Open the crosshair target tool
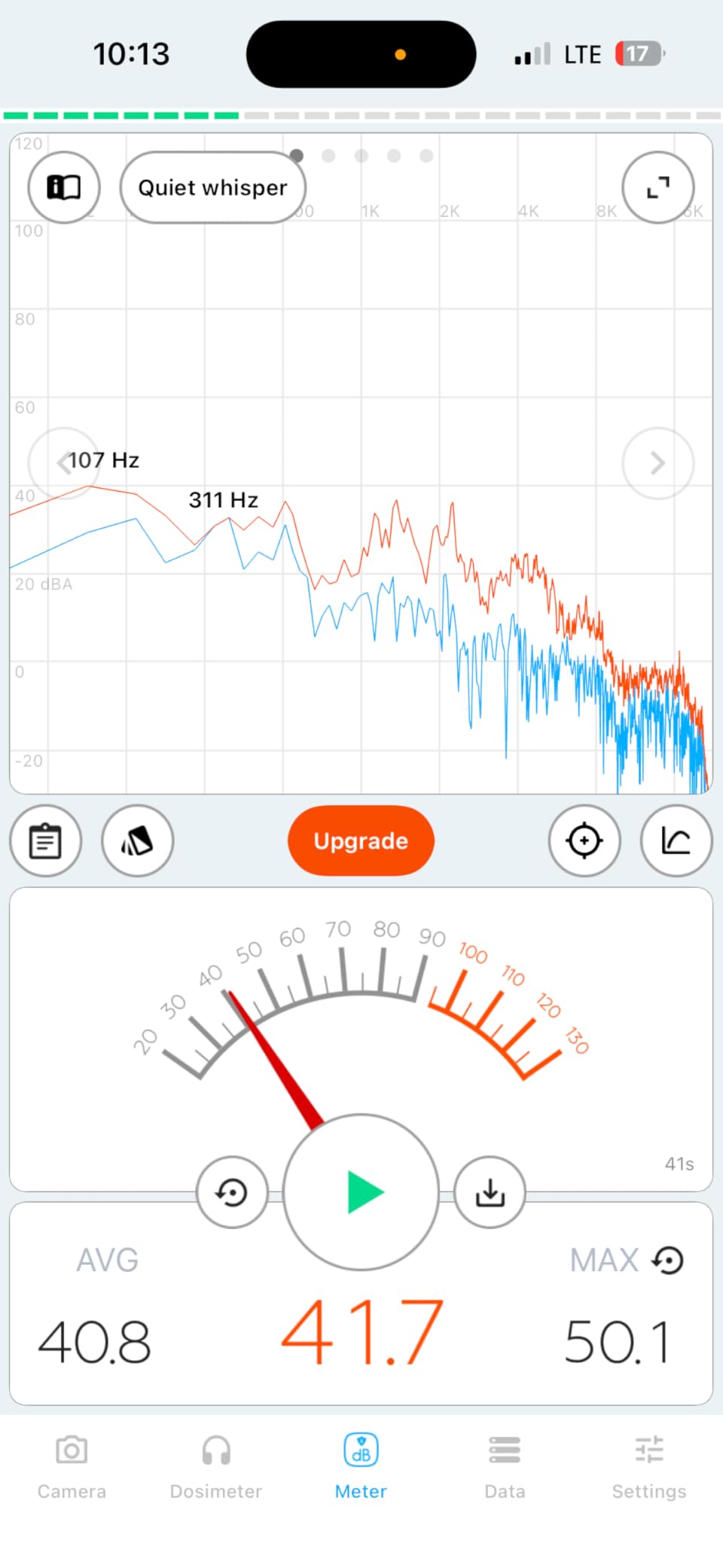Viewport: 723px width, 1568px height. pyautogui.click(x=584, y=840)
